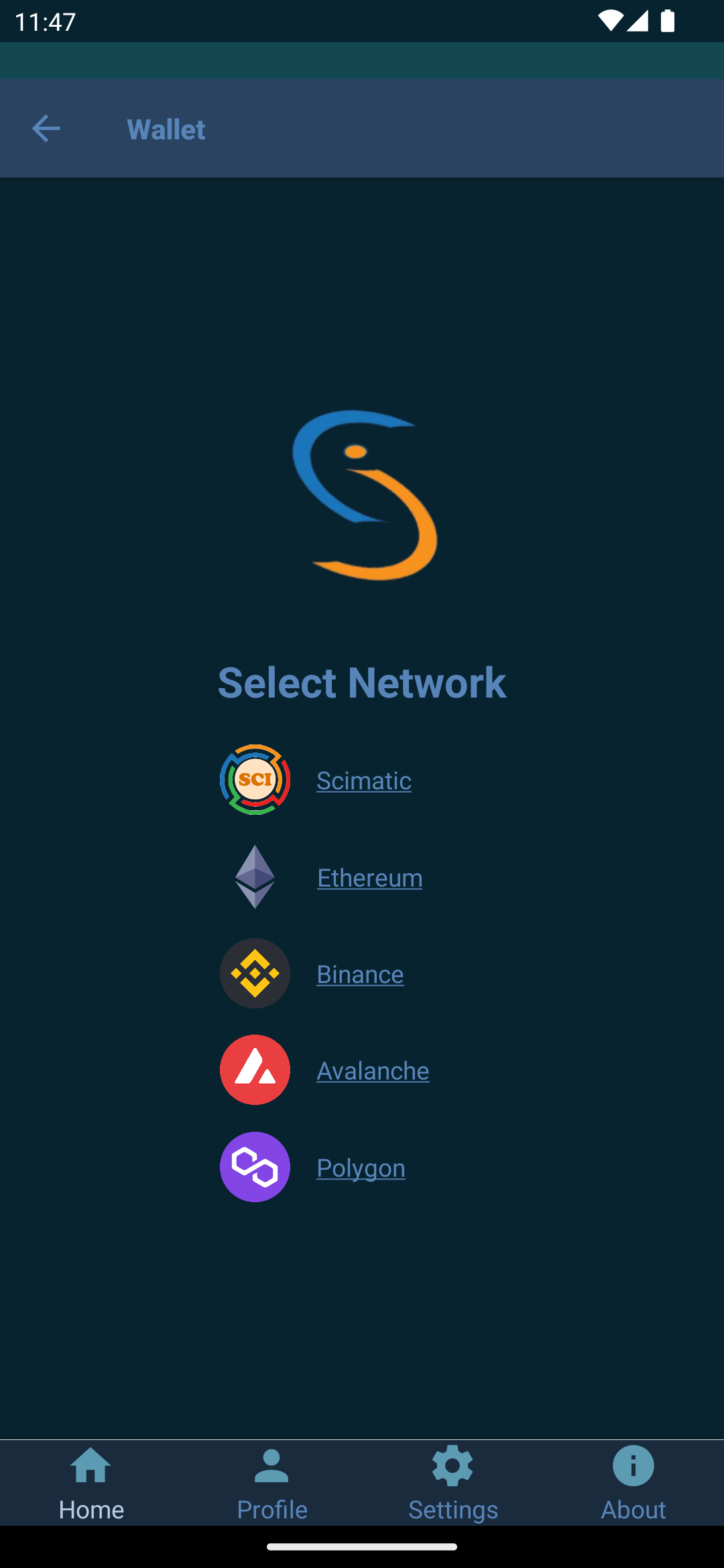
Task: Open the About tab
Action: (x=633, y=1483)
